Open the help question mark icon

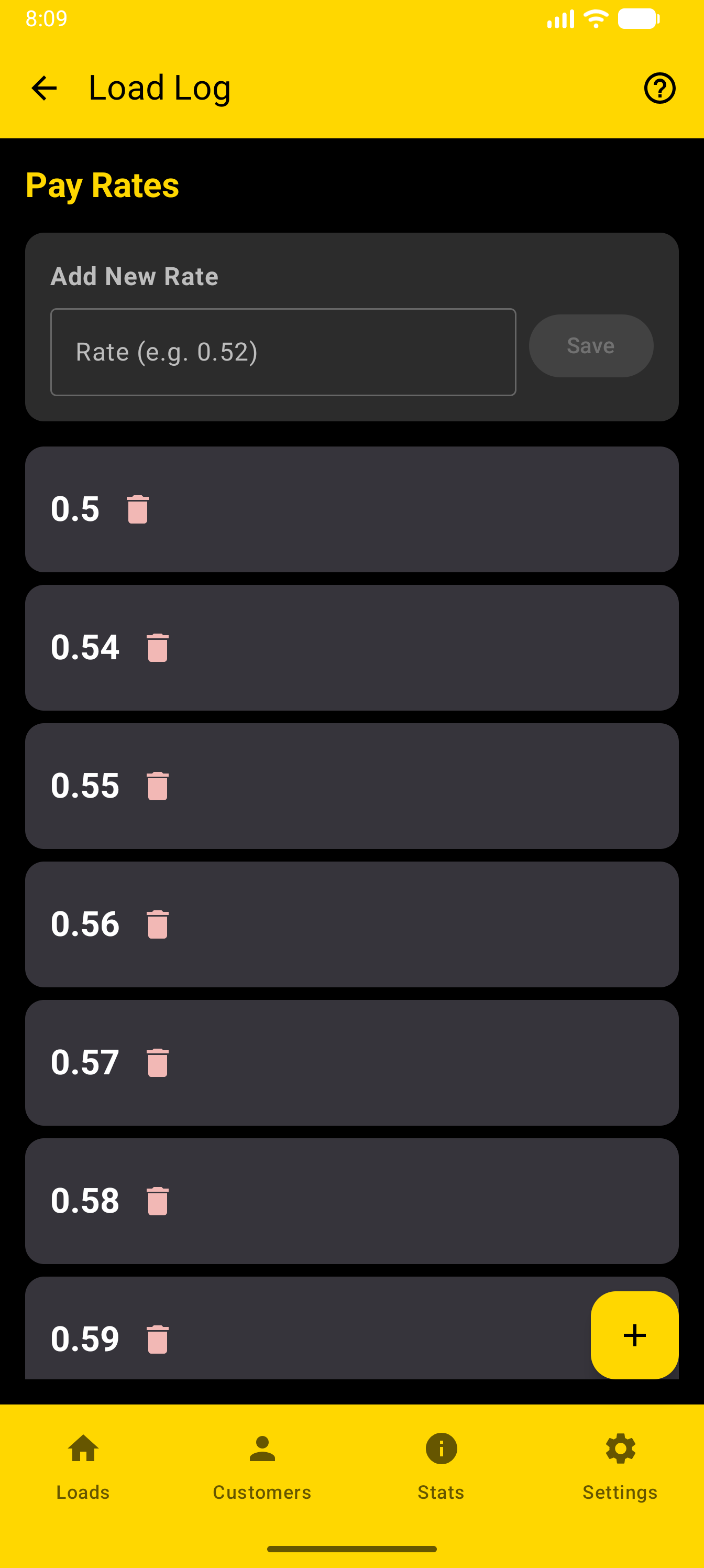tap(660, 88)
